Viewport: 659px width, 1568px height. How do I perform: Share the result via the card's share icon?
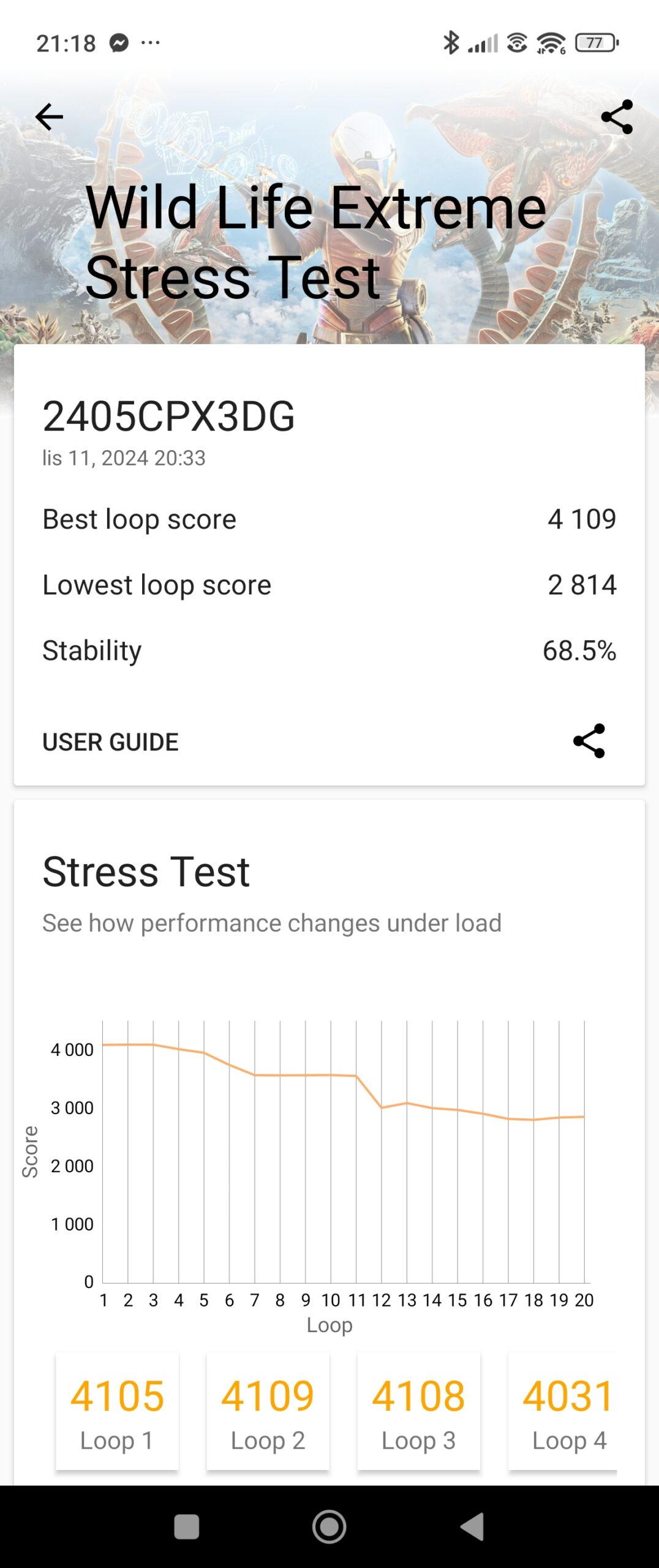coord(589,741)
